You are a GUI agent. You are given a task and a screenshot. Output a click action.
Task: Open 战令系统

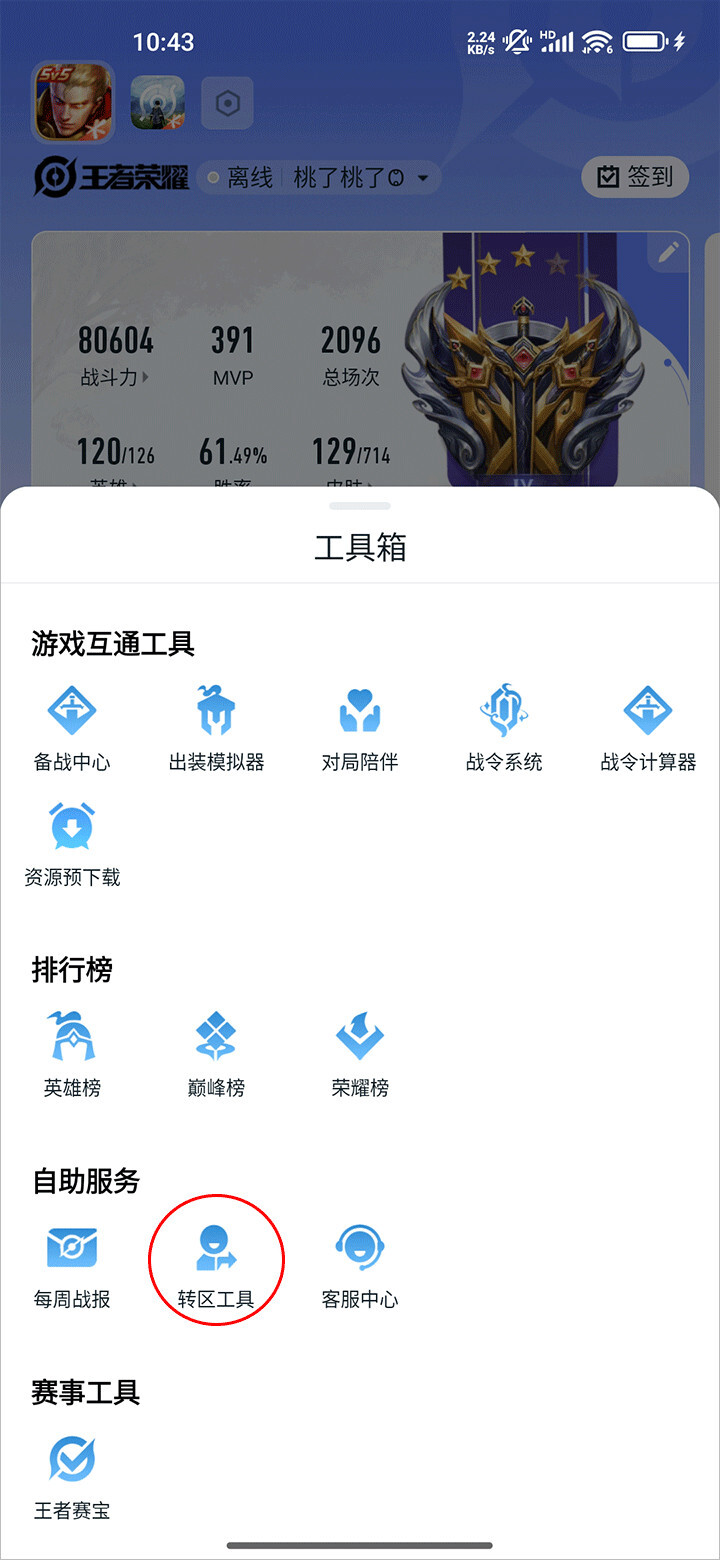pos(504,728)
